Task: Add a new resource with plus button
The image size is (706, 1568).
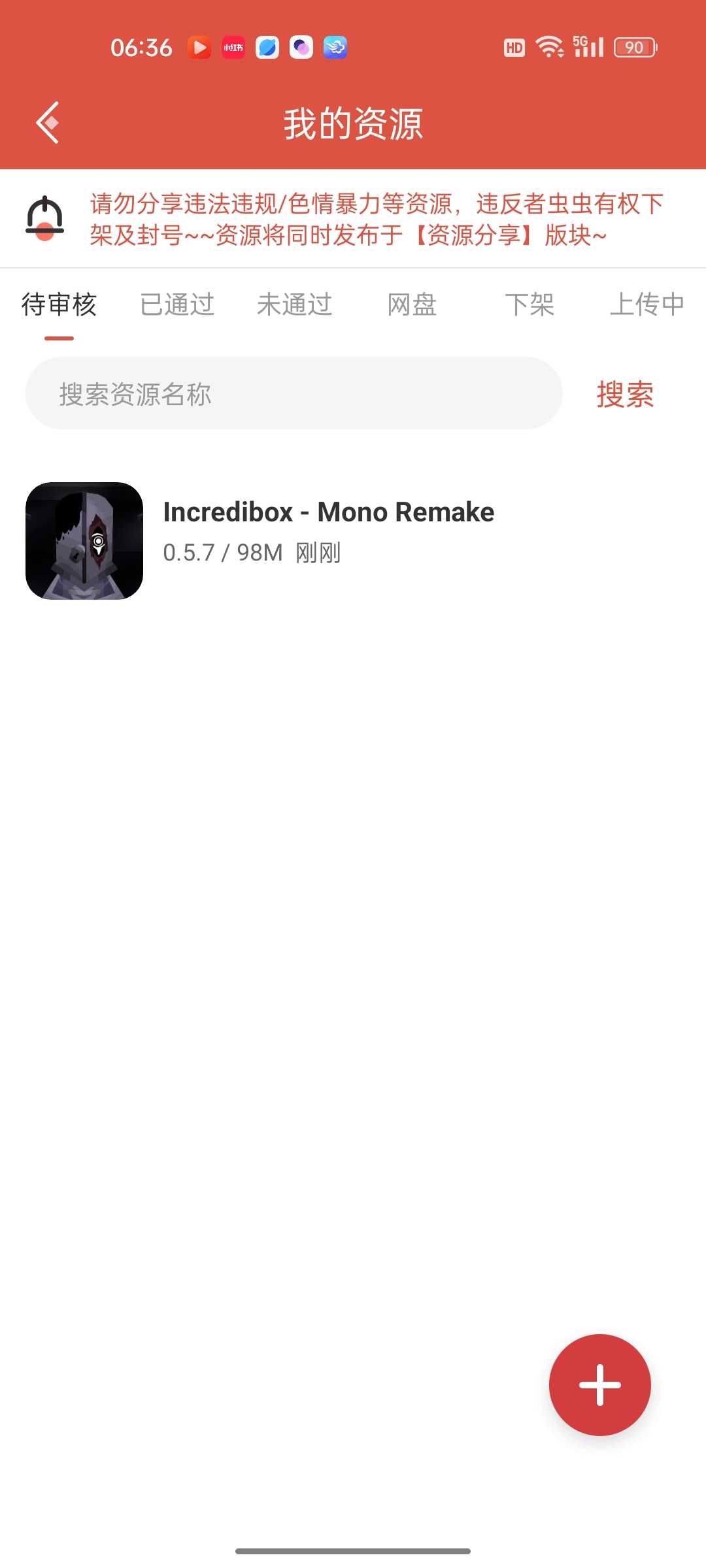Action: coord(599,1384)
